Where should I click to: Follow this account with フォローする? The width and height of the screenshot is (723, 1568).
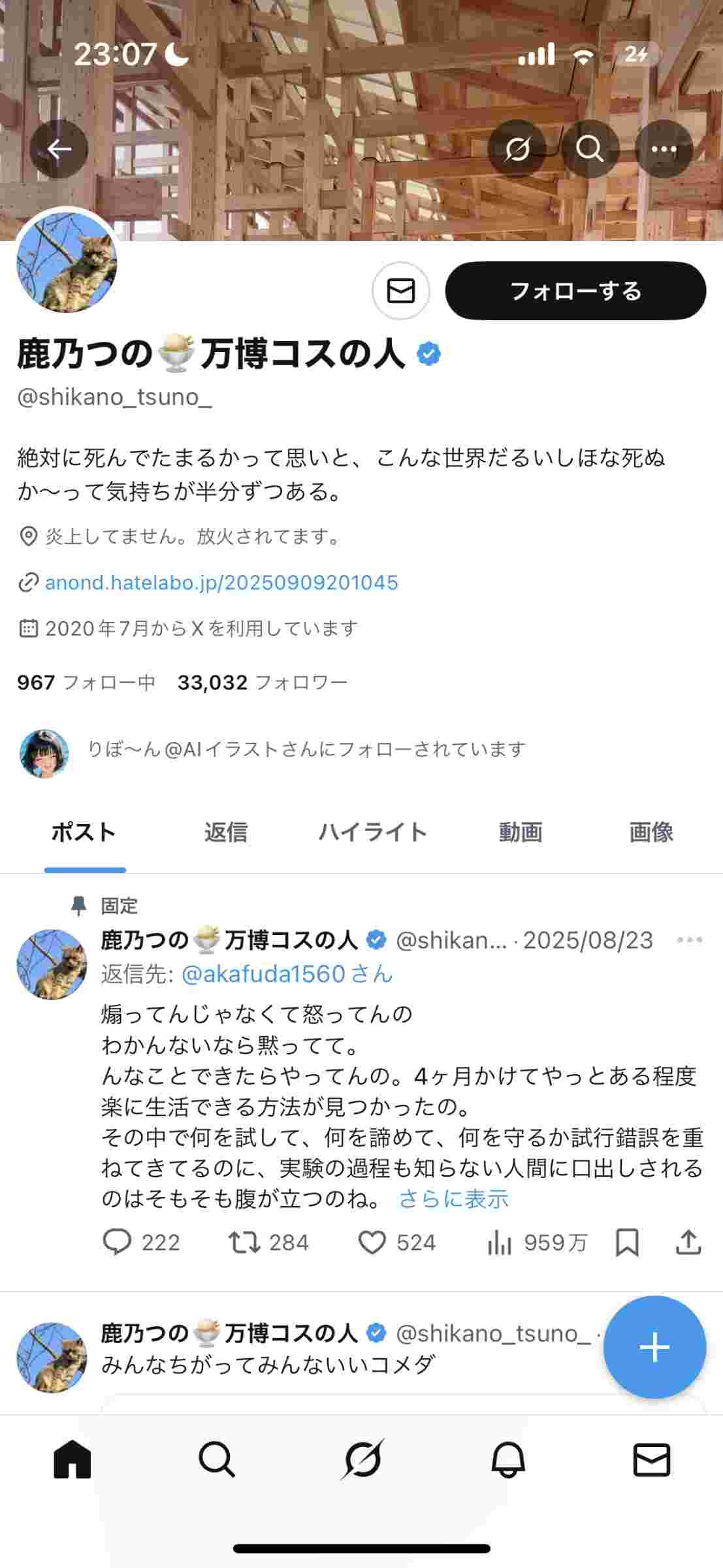pos(575,291)
